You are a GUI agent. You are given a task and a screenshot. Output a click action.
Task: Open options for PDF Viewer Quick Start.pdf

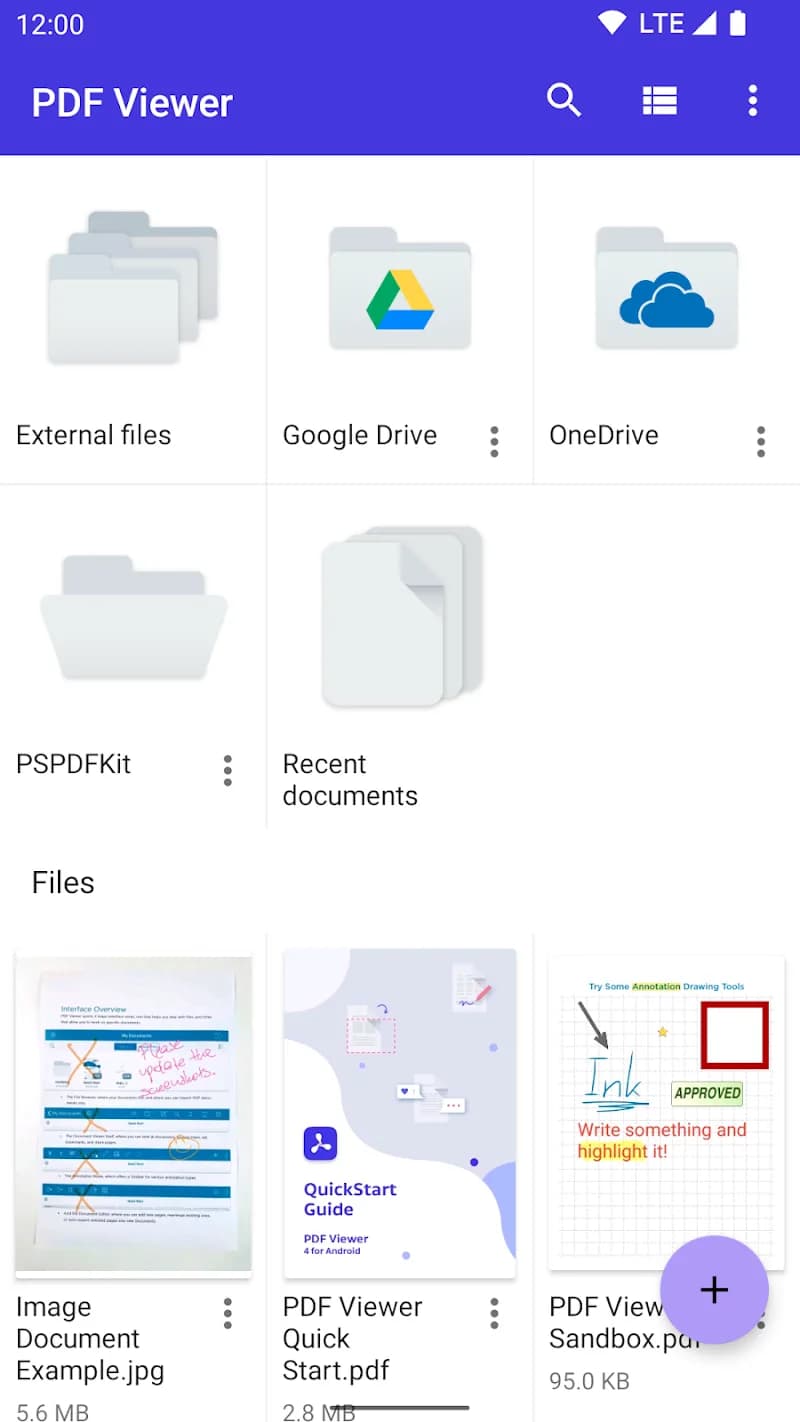(x=494, y=1313)
